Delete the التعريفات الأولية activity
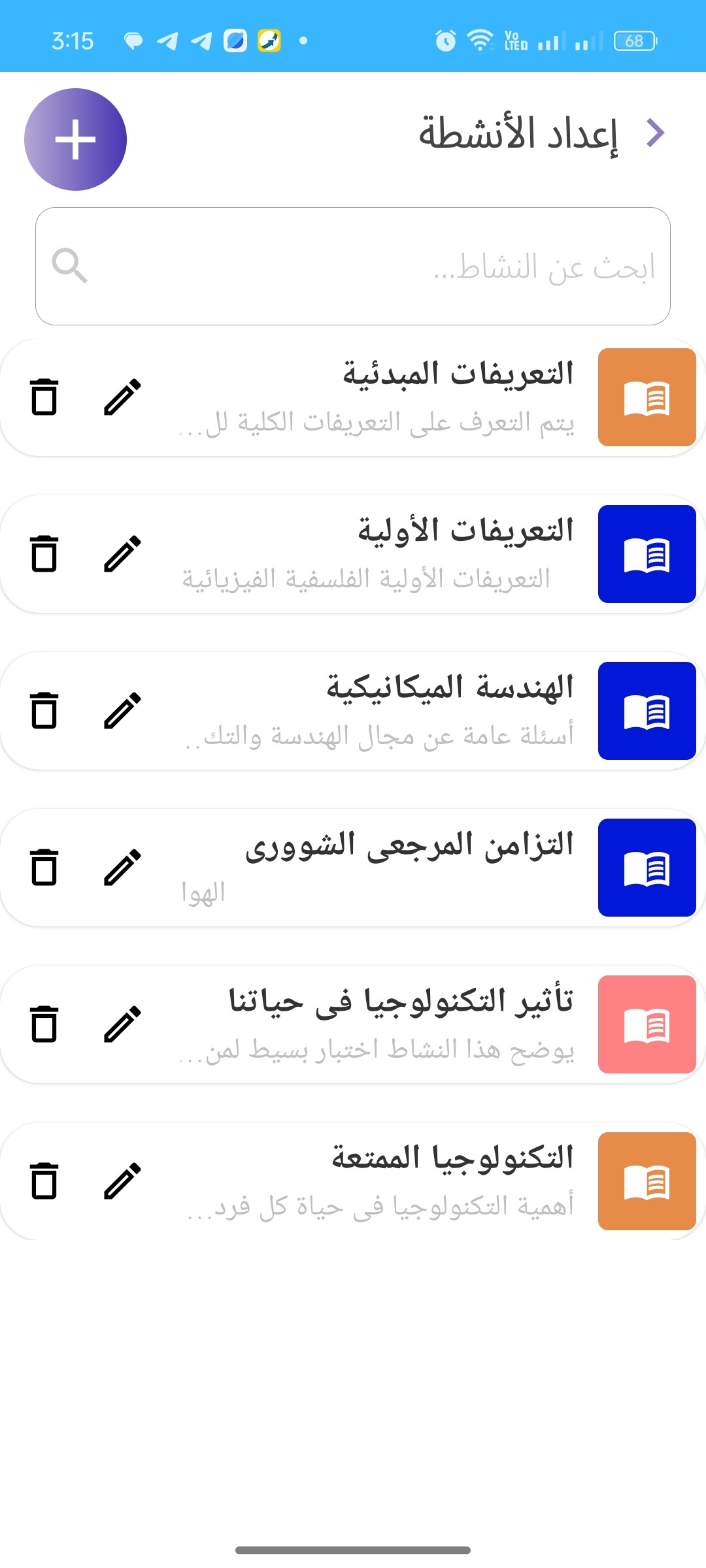This screenshot has width=706, height=1568. coord(44,553)
